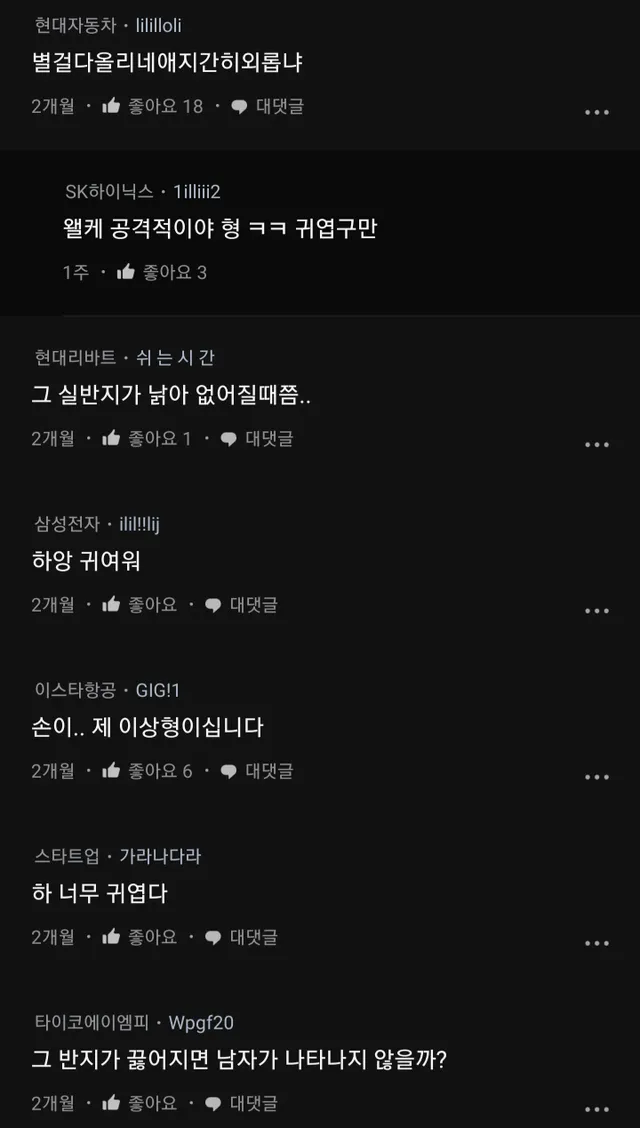Like the 스타트업 가라나다라 comment

point(111,937)
